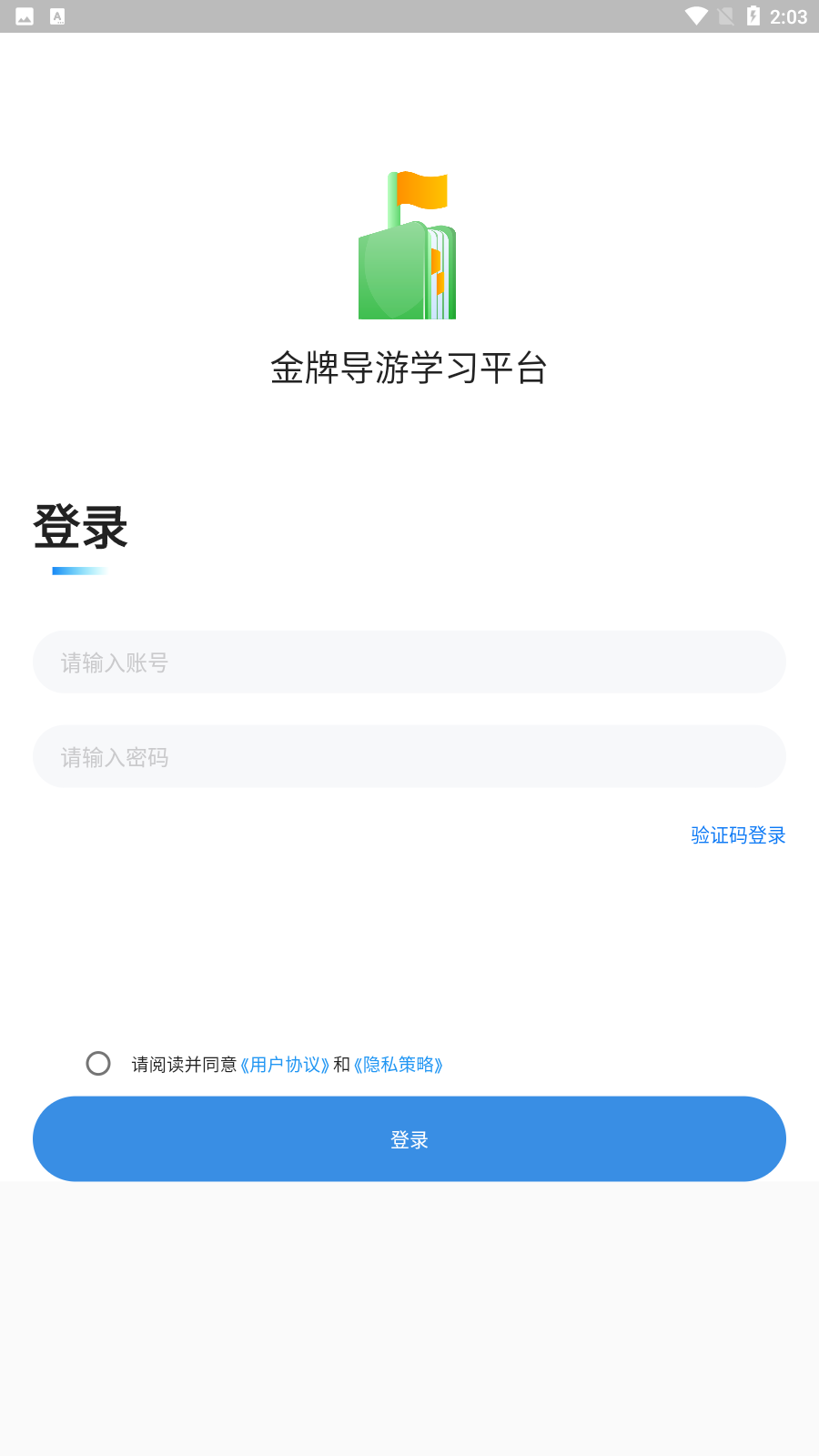This screenshot has width=819, height=1456.
Task: Tap the account input field
Action: click(x=409, y=662)
